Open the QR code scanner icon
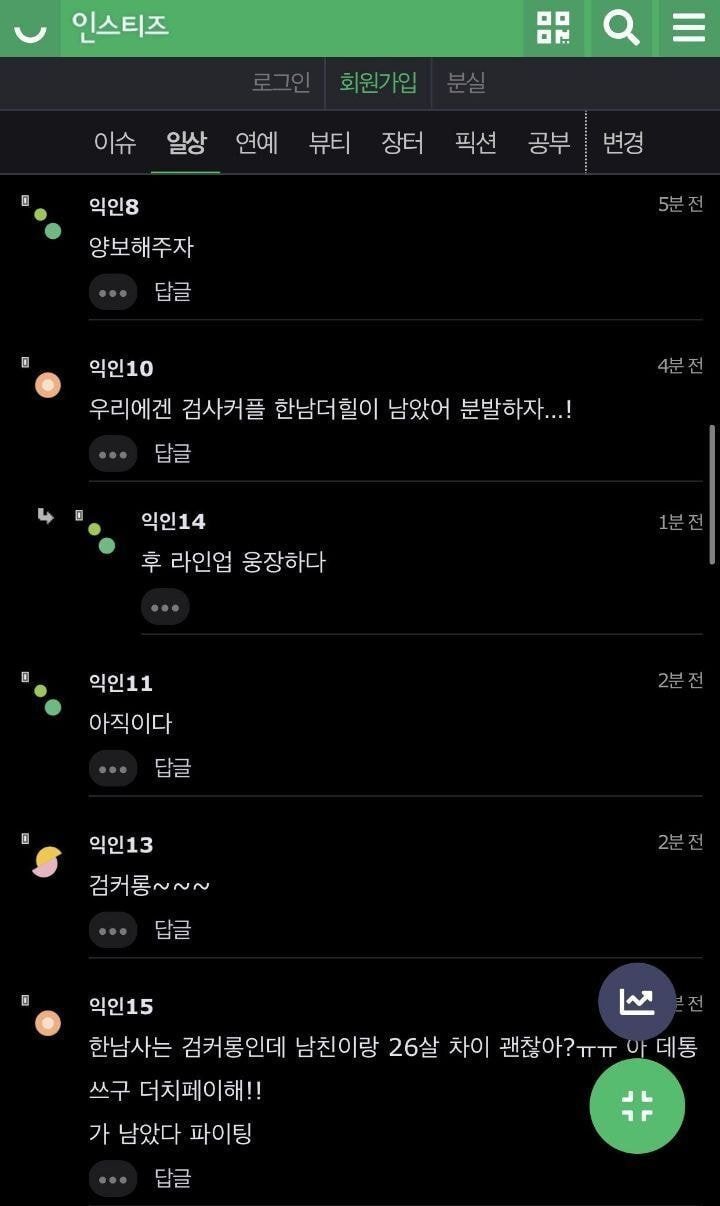 pos(553,28)
